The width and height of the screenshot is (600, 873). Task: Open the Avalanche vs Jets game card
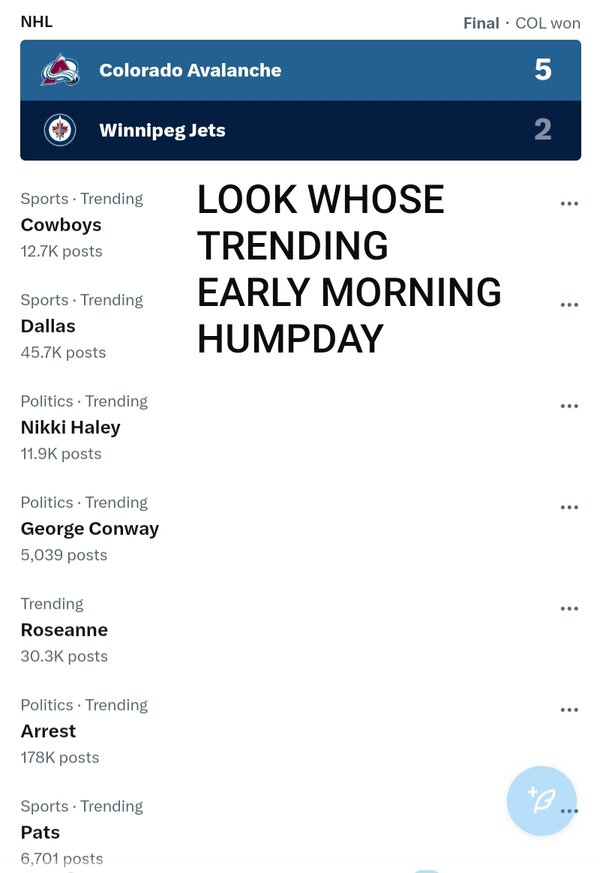[x=300, y=100]
